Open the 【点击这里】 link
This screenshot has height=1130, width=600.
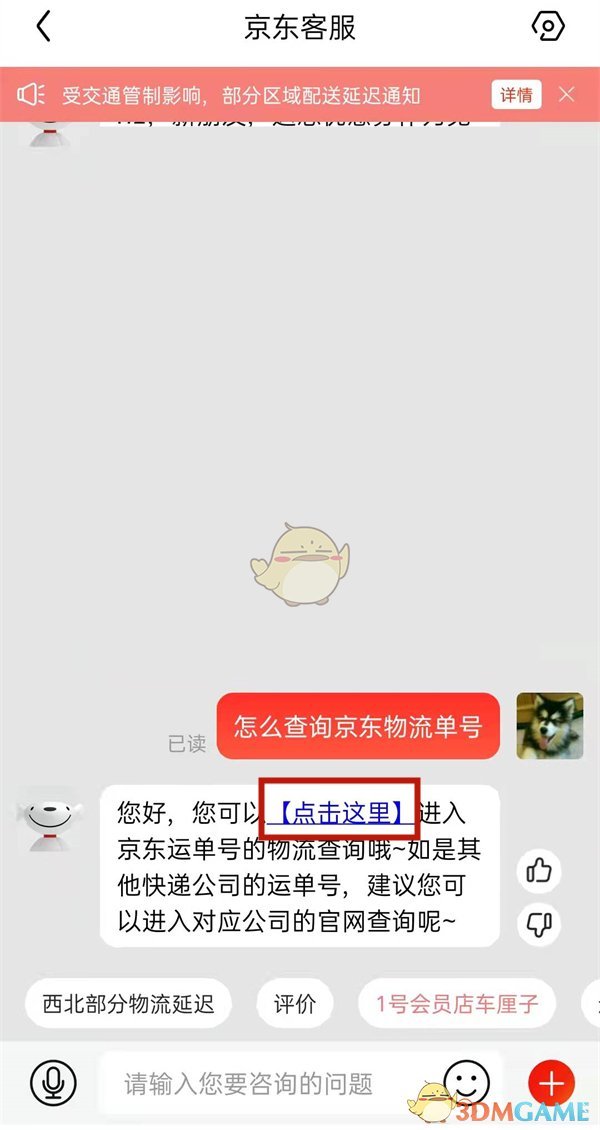pos(340,812)
